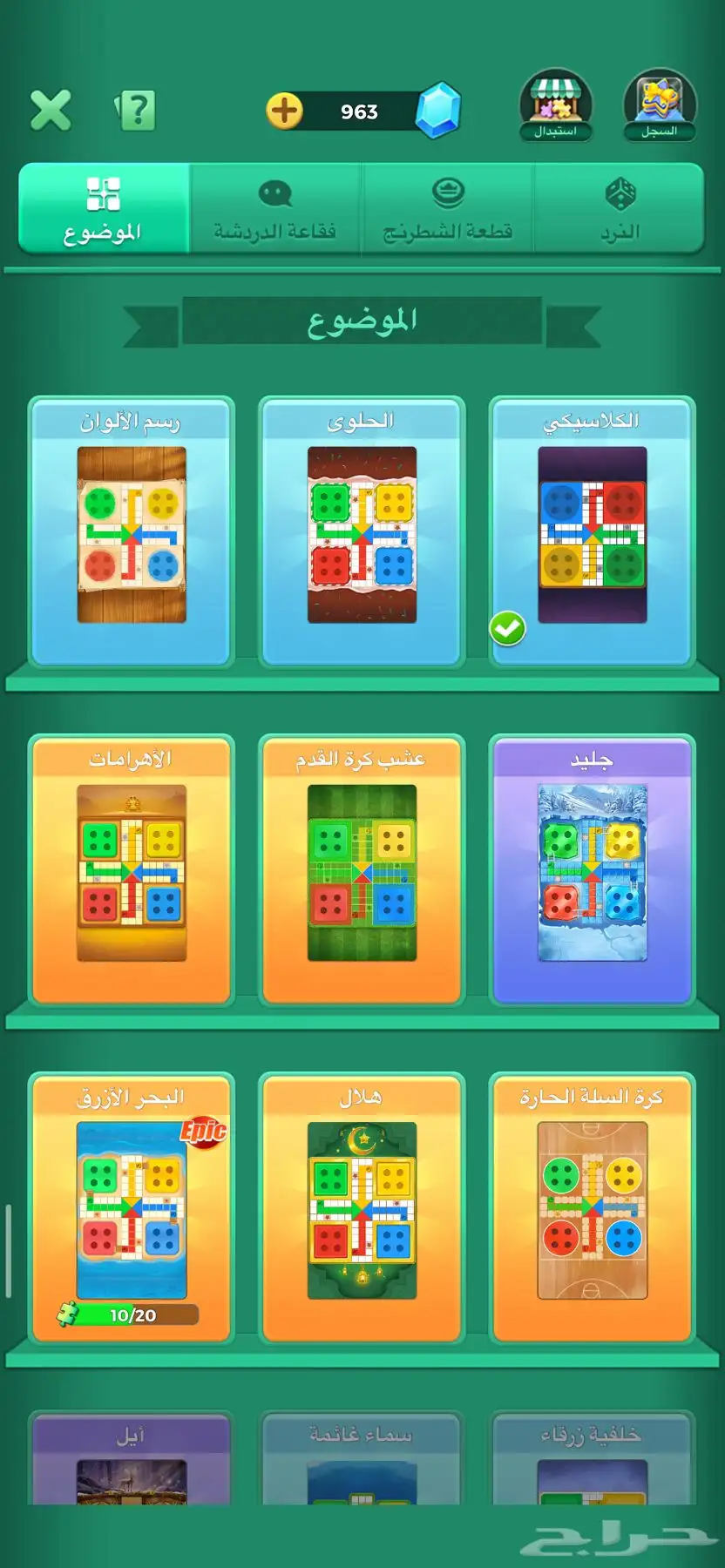Select the الكلاسيكي classic board theme
The width and height of the screenshot is (725, 1568).
tap(592, 533)
